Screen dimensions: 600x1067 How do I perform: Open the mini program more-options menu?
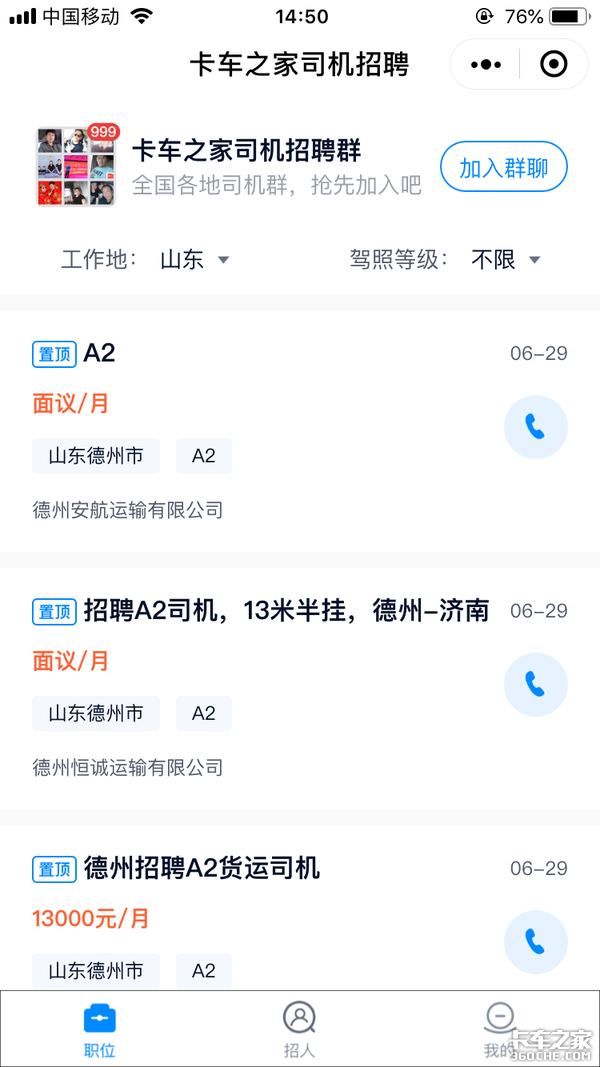click(486, 65)
